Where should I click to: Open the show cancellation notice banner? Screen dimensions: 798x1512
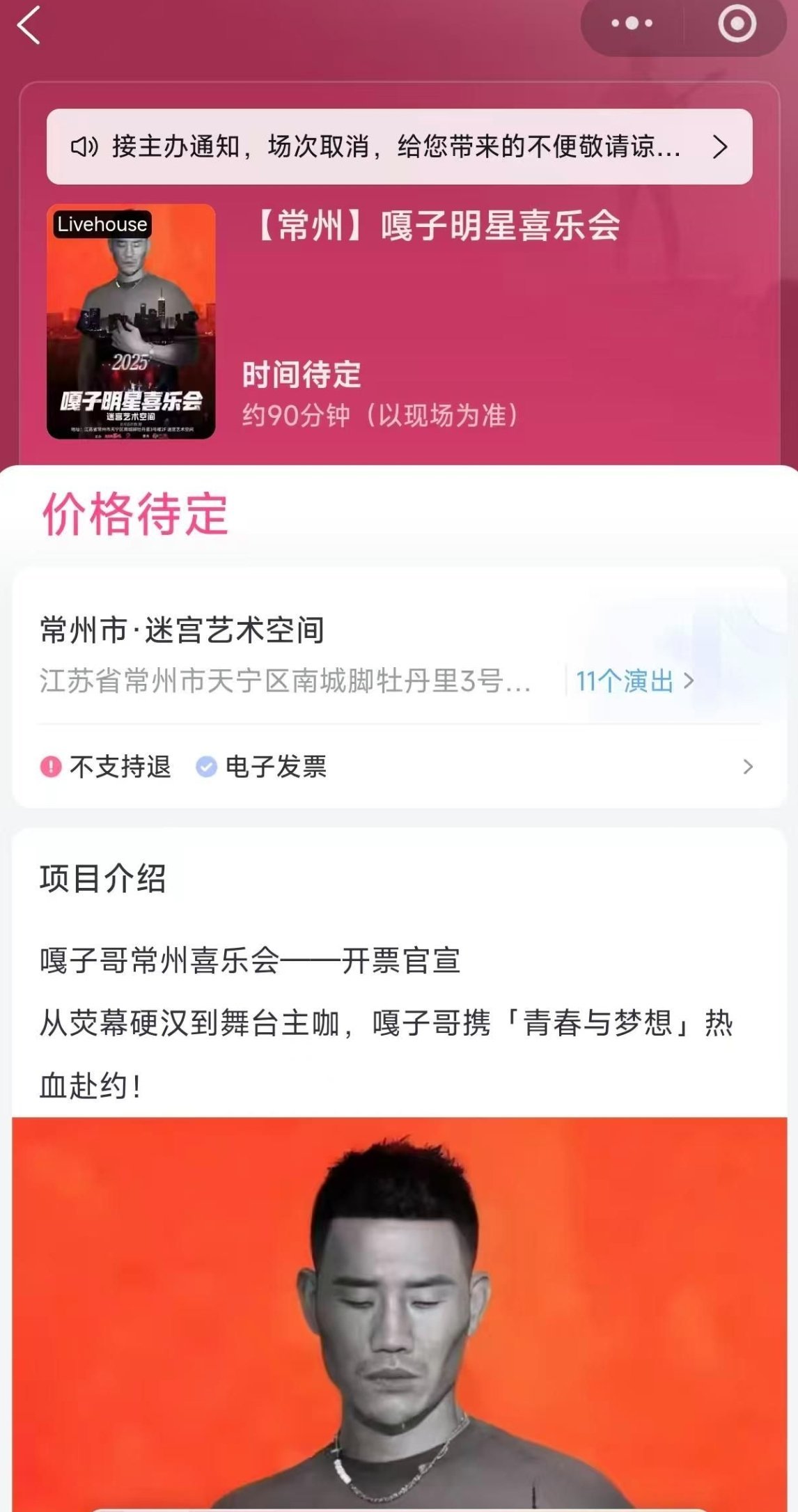click(x=399, y=146)
